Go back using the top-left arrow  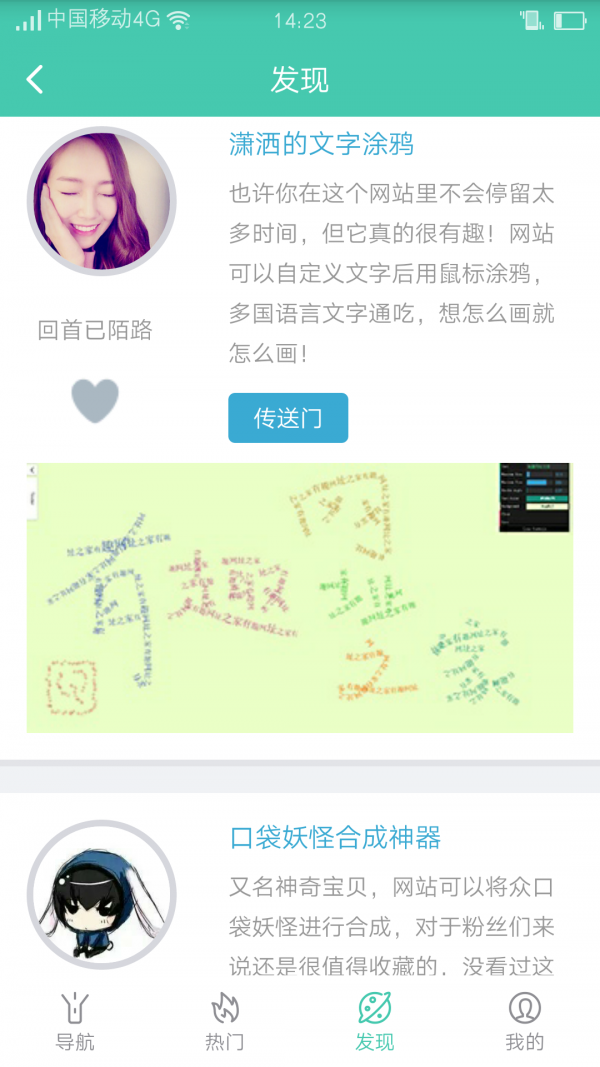click(35, 80)
